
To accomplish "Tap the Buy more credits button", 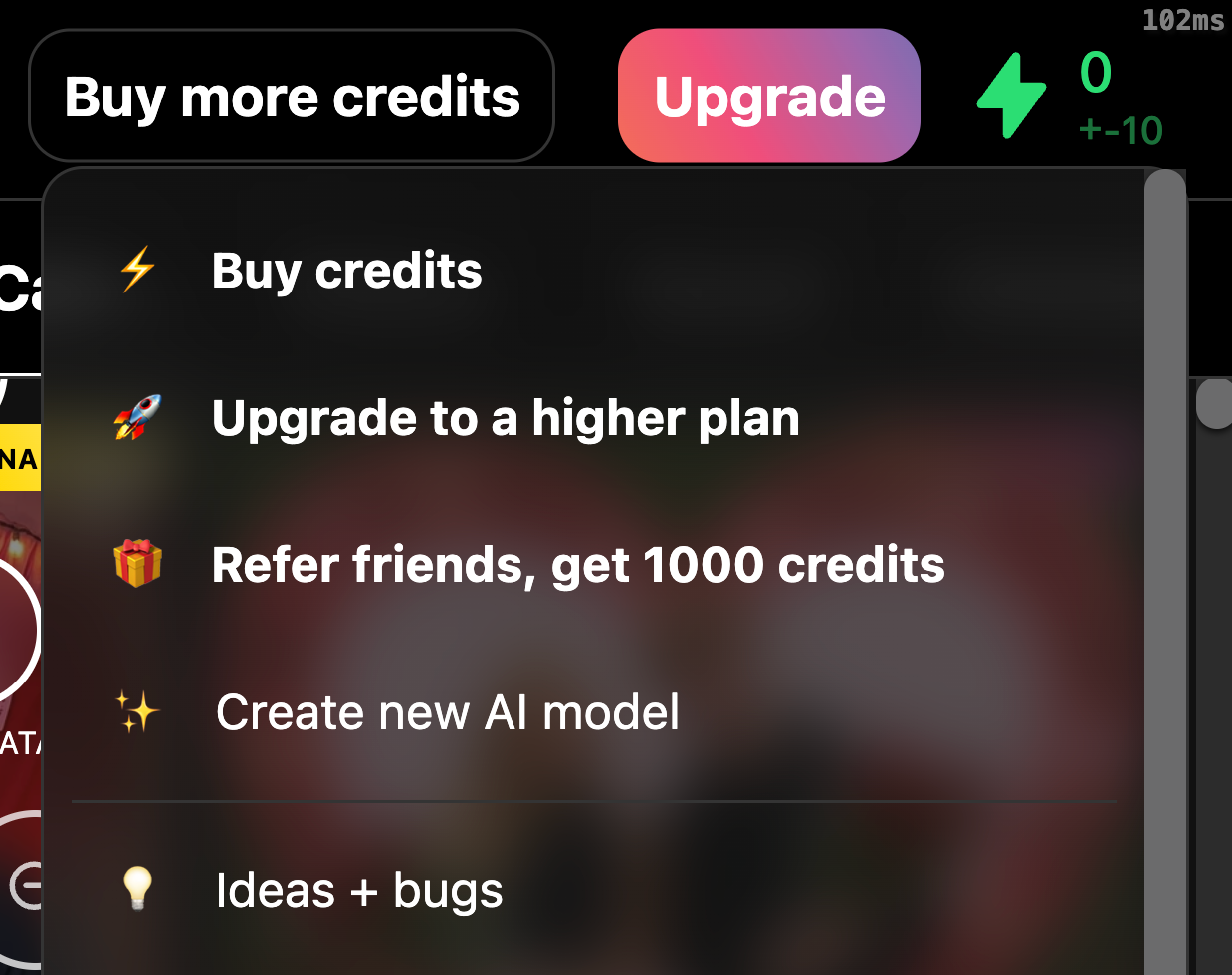I will coord(292,97).
